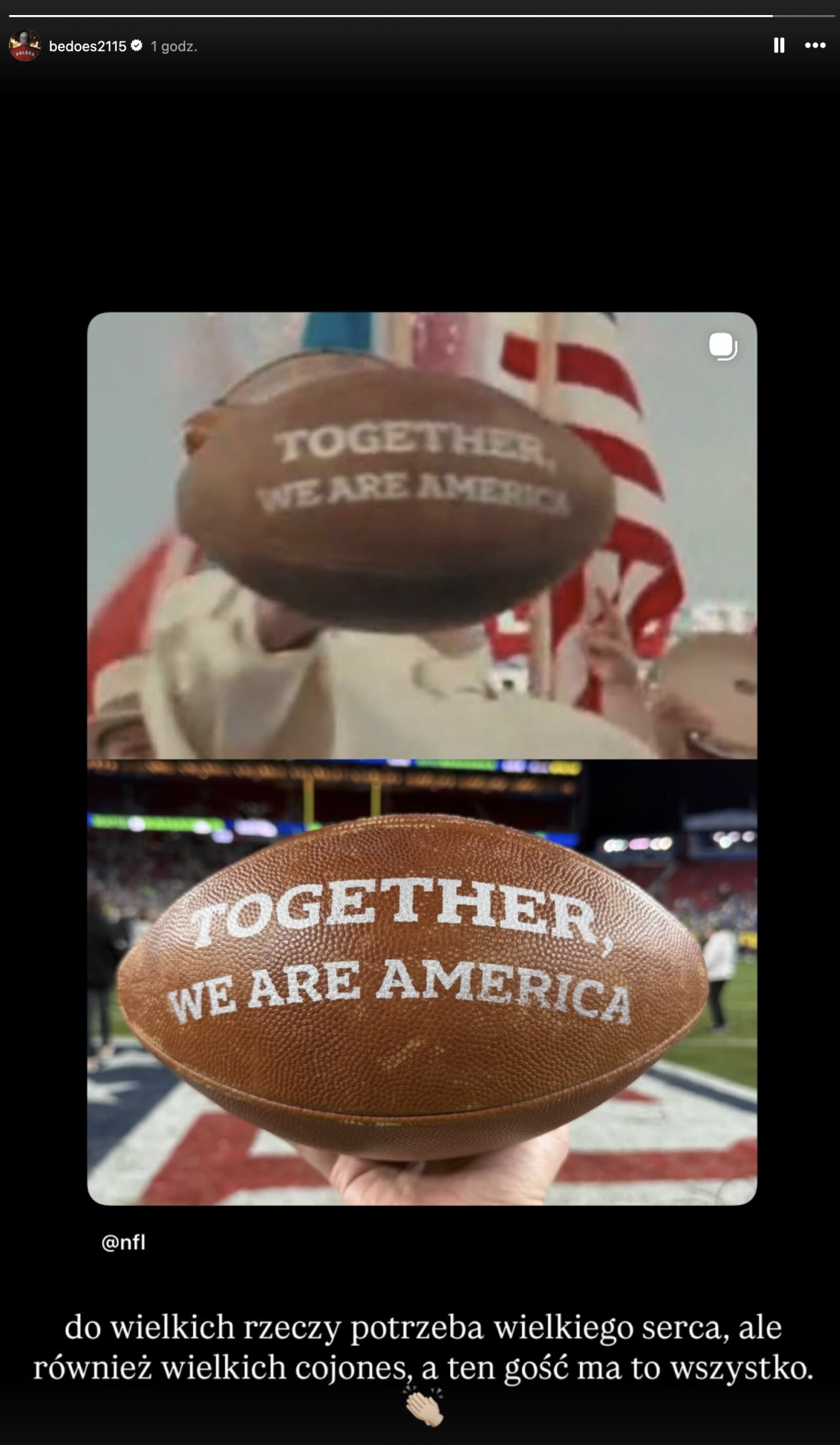Open the three-dot options menu

(x=815, y=46)
